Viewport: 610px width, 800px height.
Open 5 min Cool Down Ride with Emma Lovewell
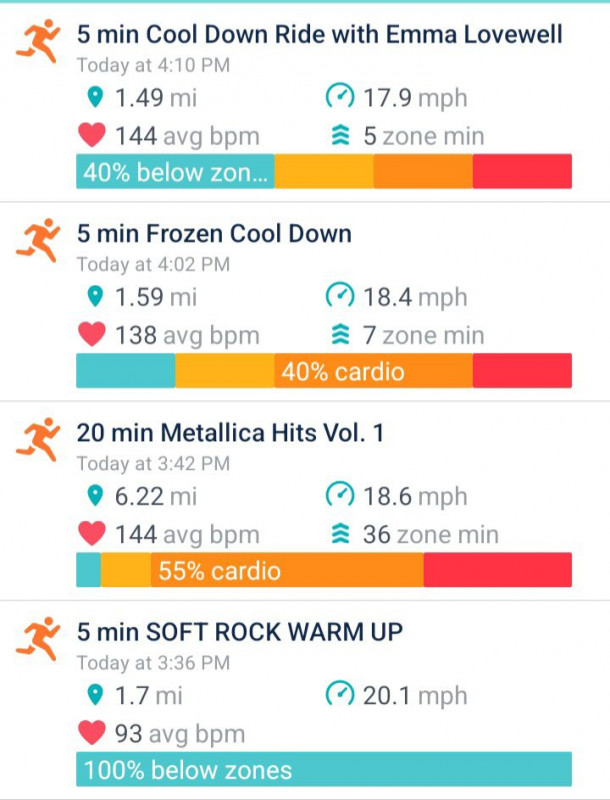pos(319,36)
